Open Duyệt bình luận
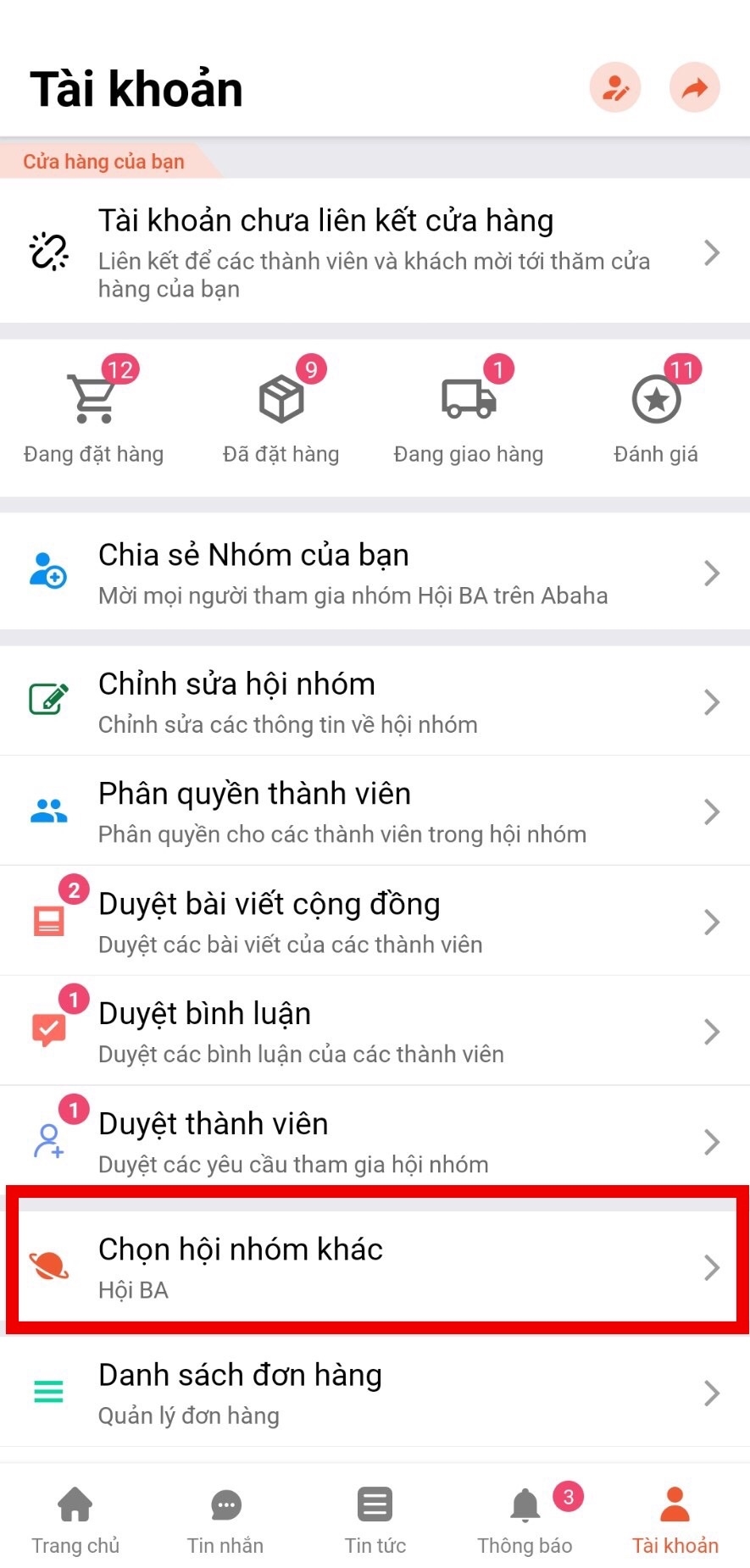 tap(375, 1032)
